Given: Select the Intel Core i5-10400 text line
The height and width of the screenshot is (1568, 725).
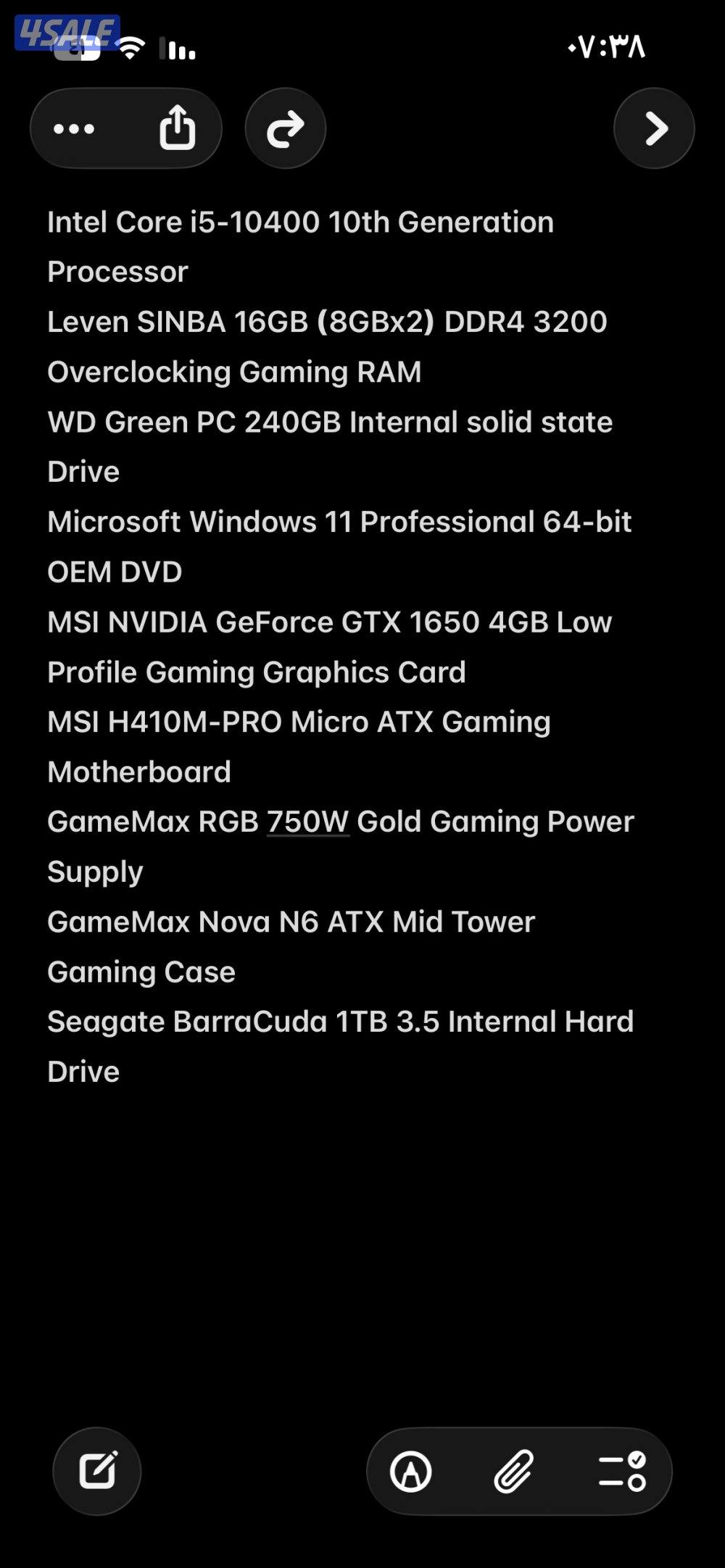Looking at the screenshot, I should coord(299,222).
